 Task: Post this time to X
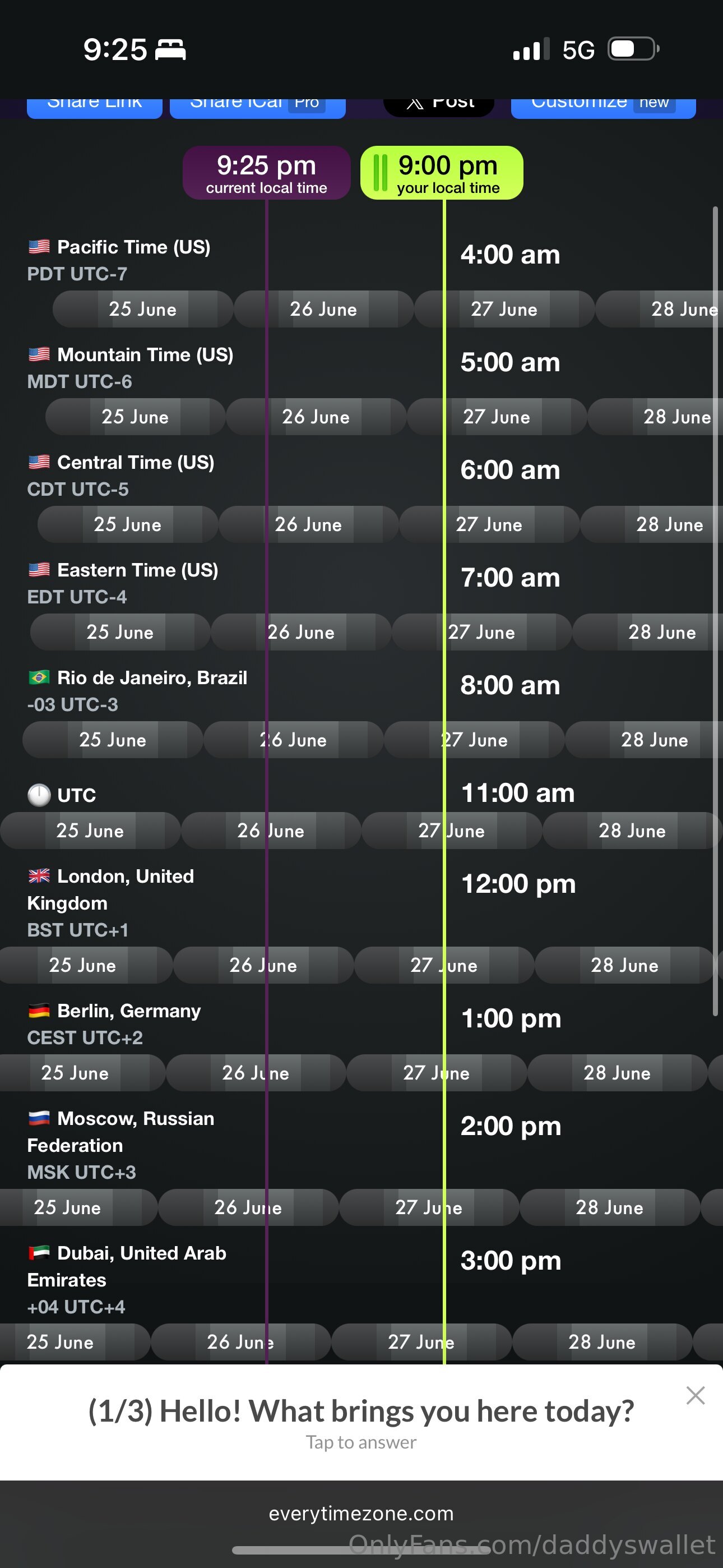439,107
